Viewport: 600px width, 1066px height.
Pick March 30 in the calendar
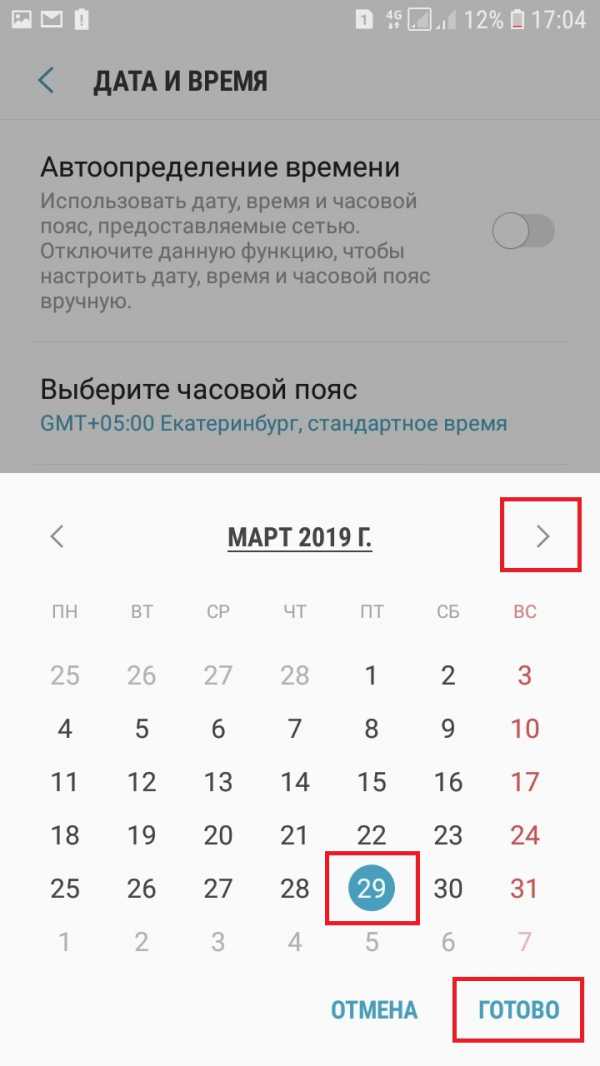448,888
